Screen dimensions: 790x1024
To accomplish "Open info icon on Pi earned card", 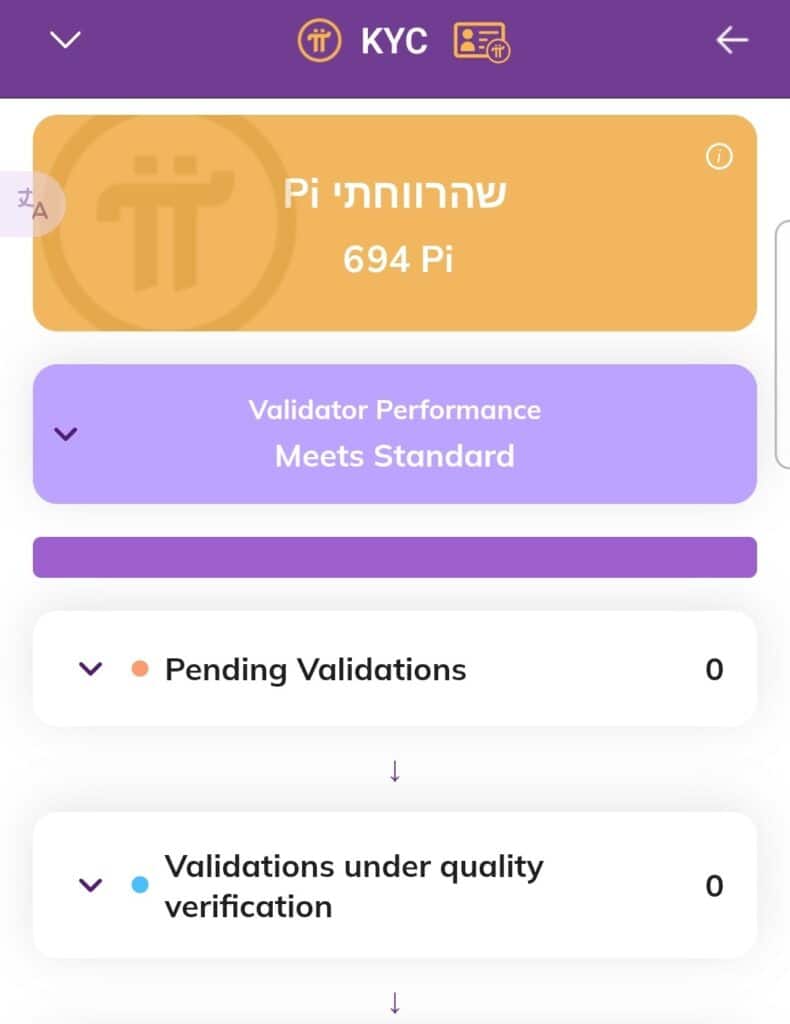I will [719, 157].
